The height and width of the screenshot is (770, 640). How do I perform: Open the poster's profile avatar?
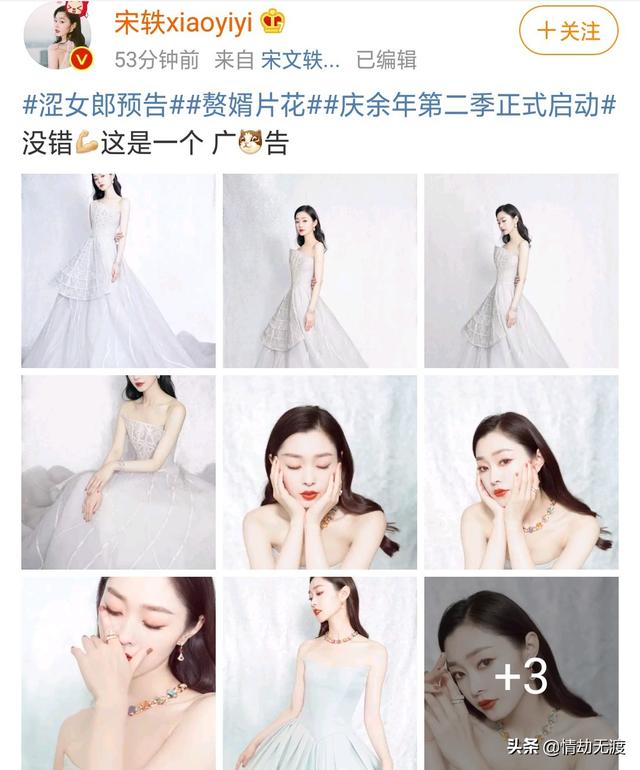point(58,34)
